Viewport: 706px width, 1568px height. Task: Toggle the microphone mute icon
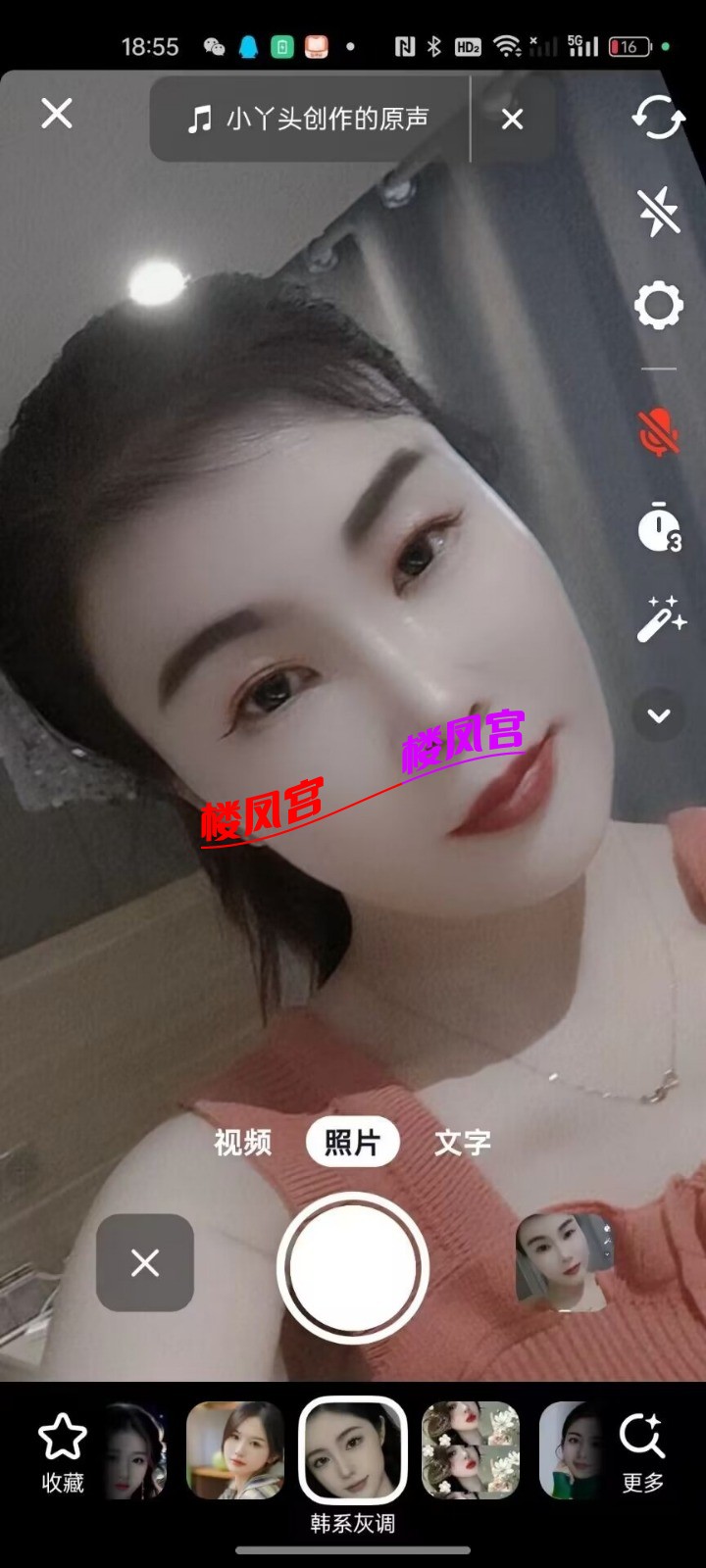click(x=658, y=432)
